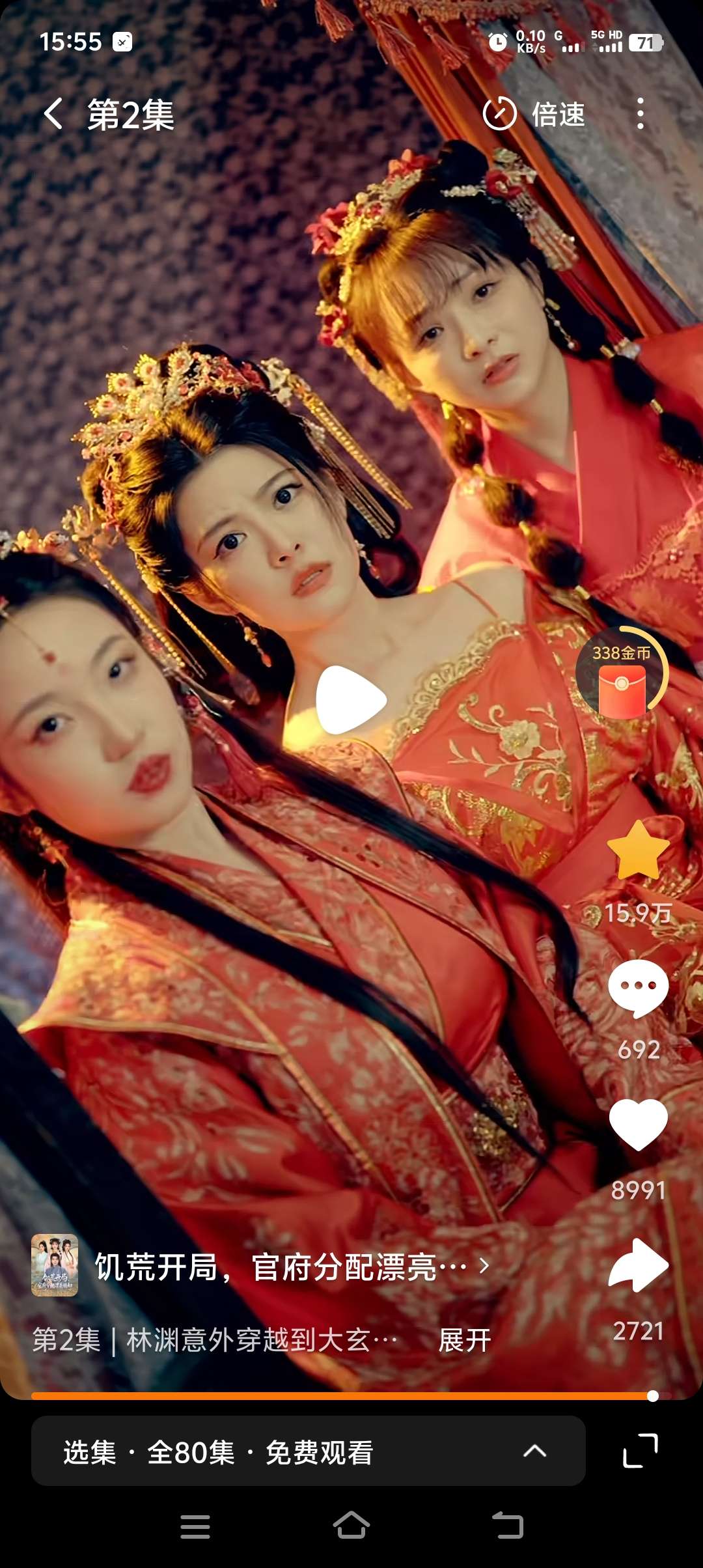Like this episode with the heart icon
This screenshot has height=1568, width=703.
638,1125
